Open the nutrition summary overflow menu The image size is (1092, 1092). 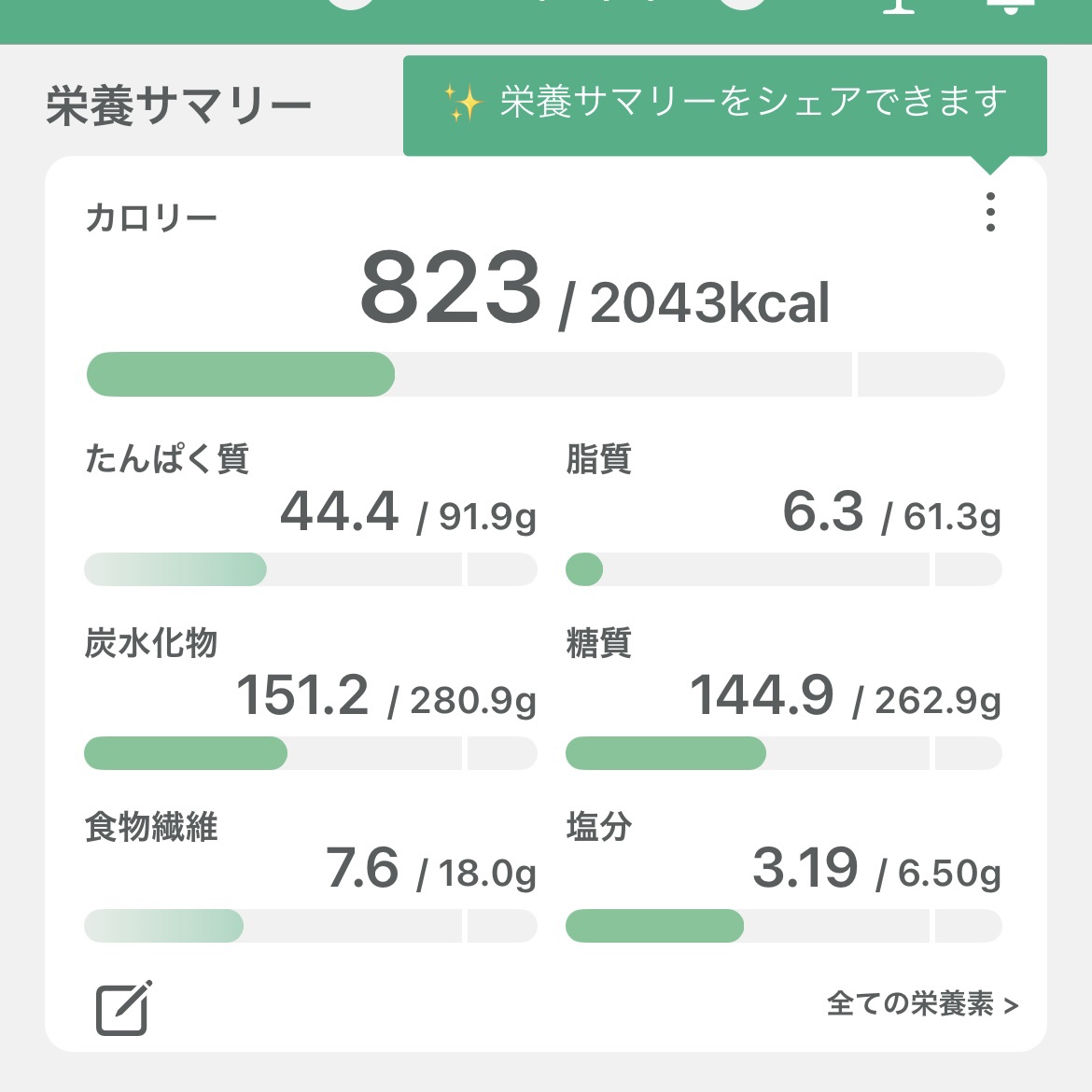(x=990, y=212)
